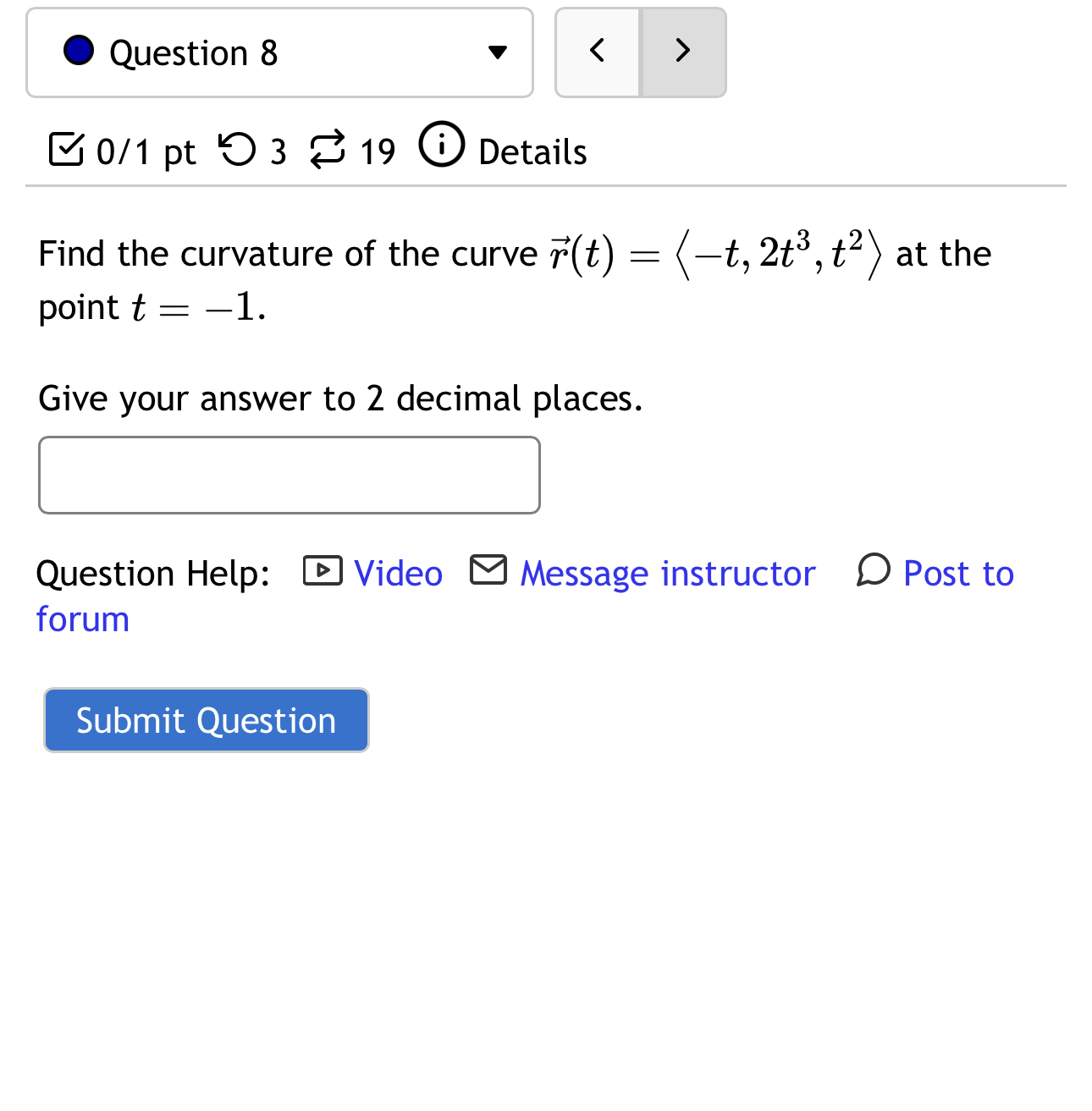Expand question navigation via dropdown caret
Viewport: 1092px width, 1111px height.
[x=498, y=52]
